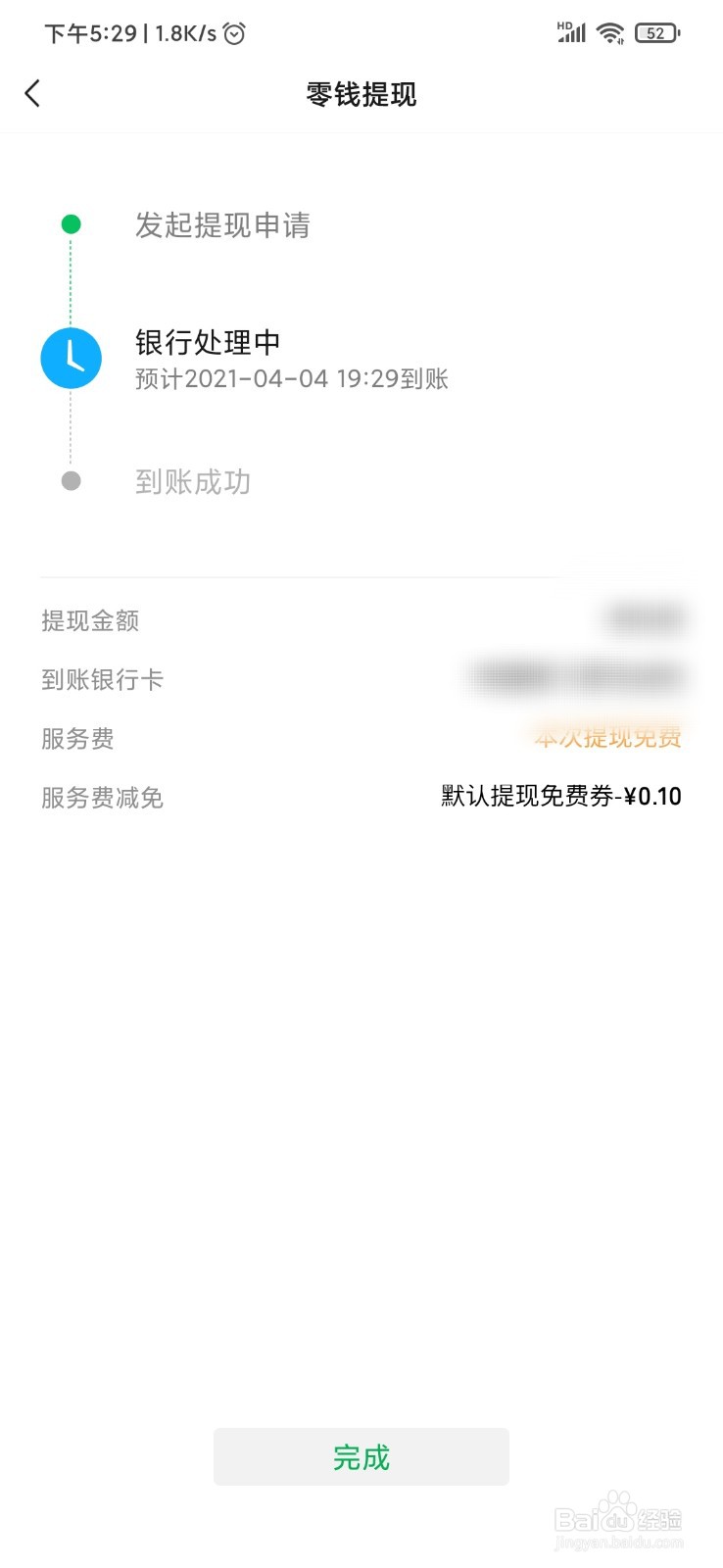723x1568 pixels.
Task: Tap the estimated arrival time 2021-04-04 19:29
Action: [292, 379]
